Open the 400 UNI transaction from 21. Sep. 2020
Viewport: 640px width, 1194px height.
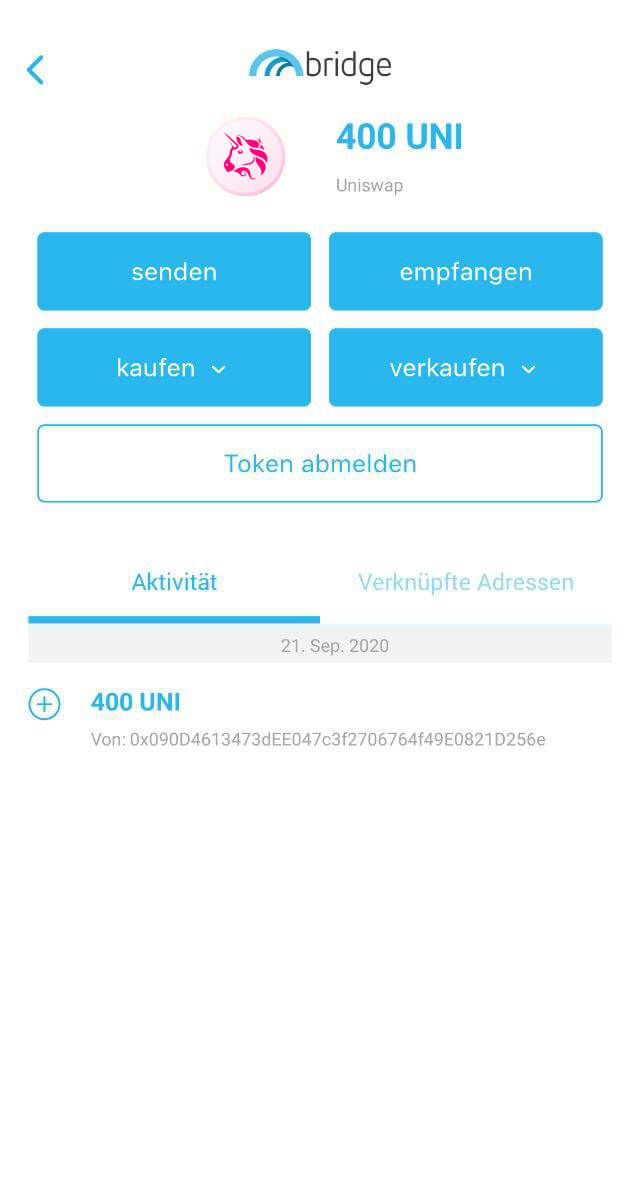pyautogui.click(x=320, y=720)
